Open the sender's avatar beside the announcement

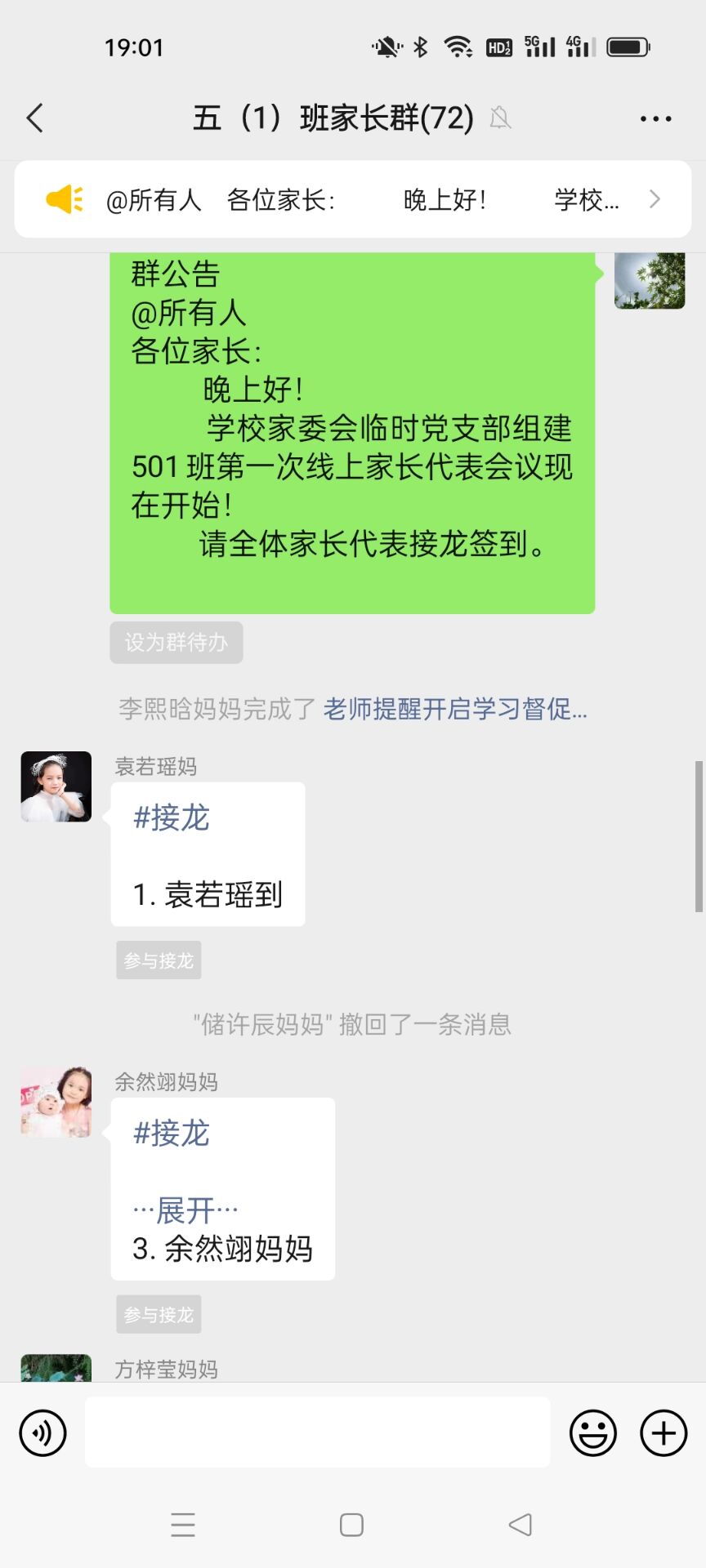coord(650,281)
